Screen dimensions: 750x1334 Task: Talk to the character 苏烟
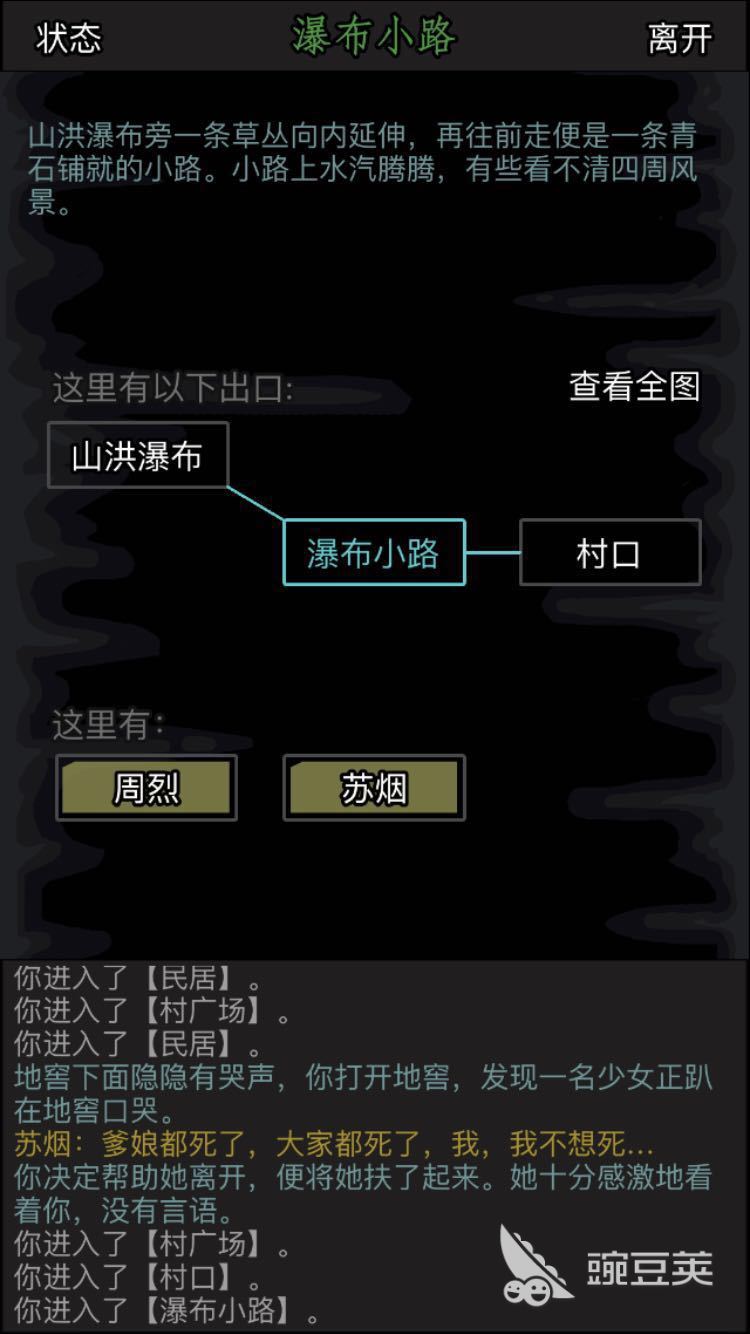pyautogui.click(x=374, y=788)
